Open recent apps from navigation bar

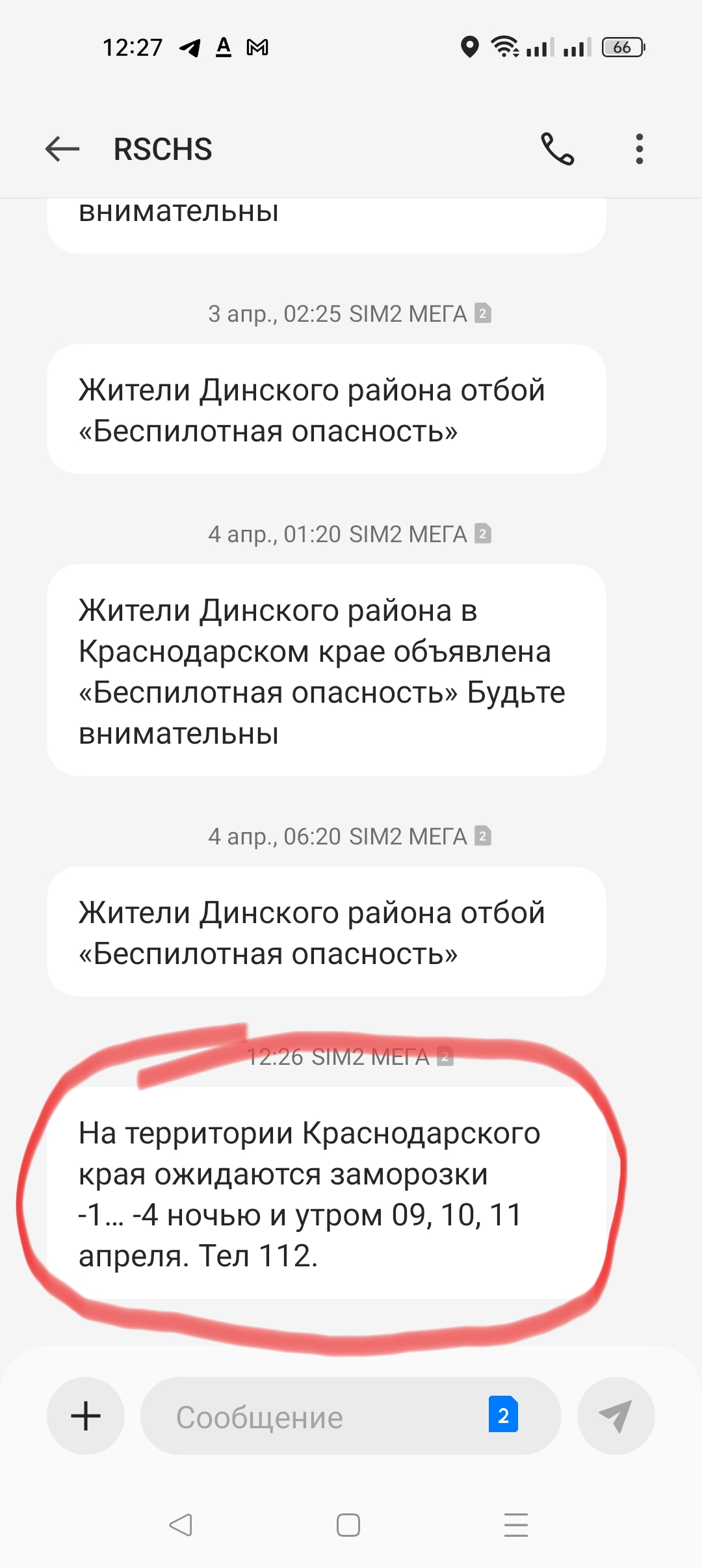point(516,1525)
